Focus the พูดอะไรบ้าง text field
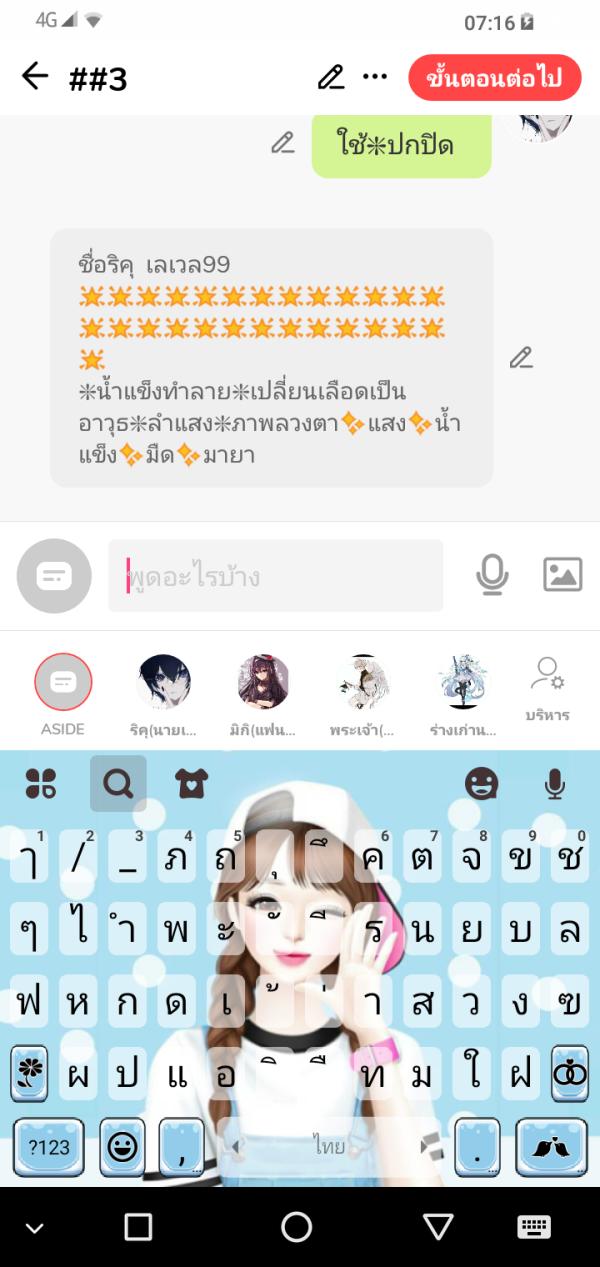 tap(275, 576)
